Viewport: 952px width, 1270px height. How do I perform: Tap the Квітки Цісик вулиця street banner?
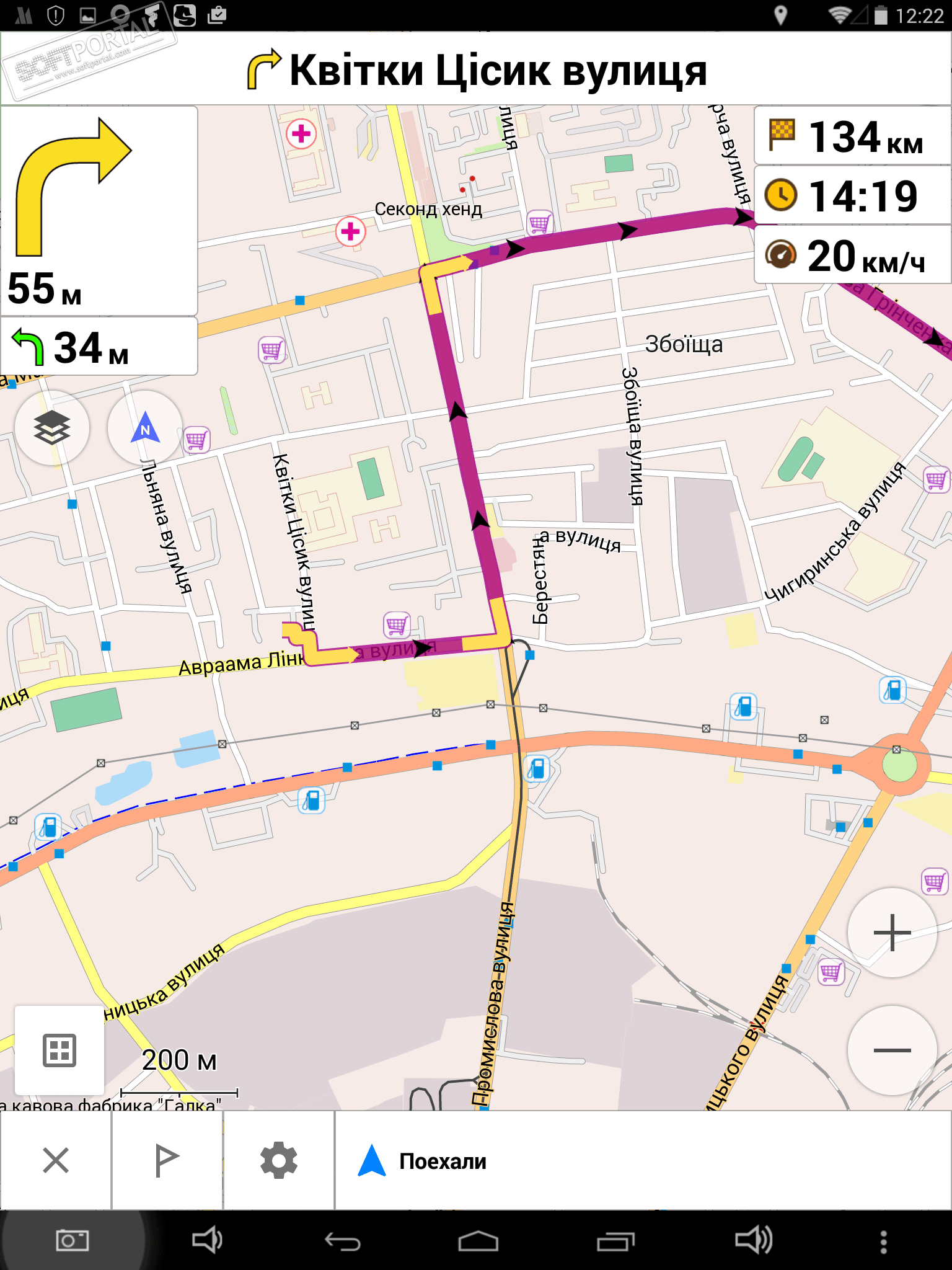[x=476, y=69]
